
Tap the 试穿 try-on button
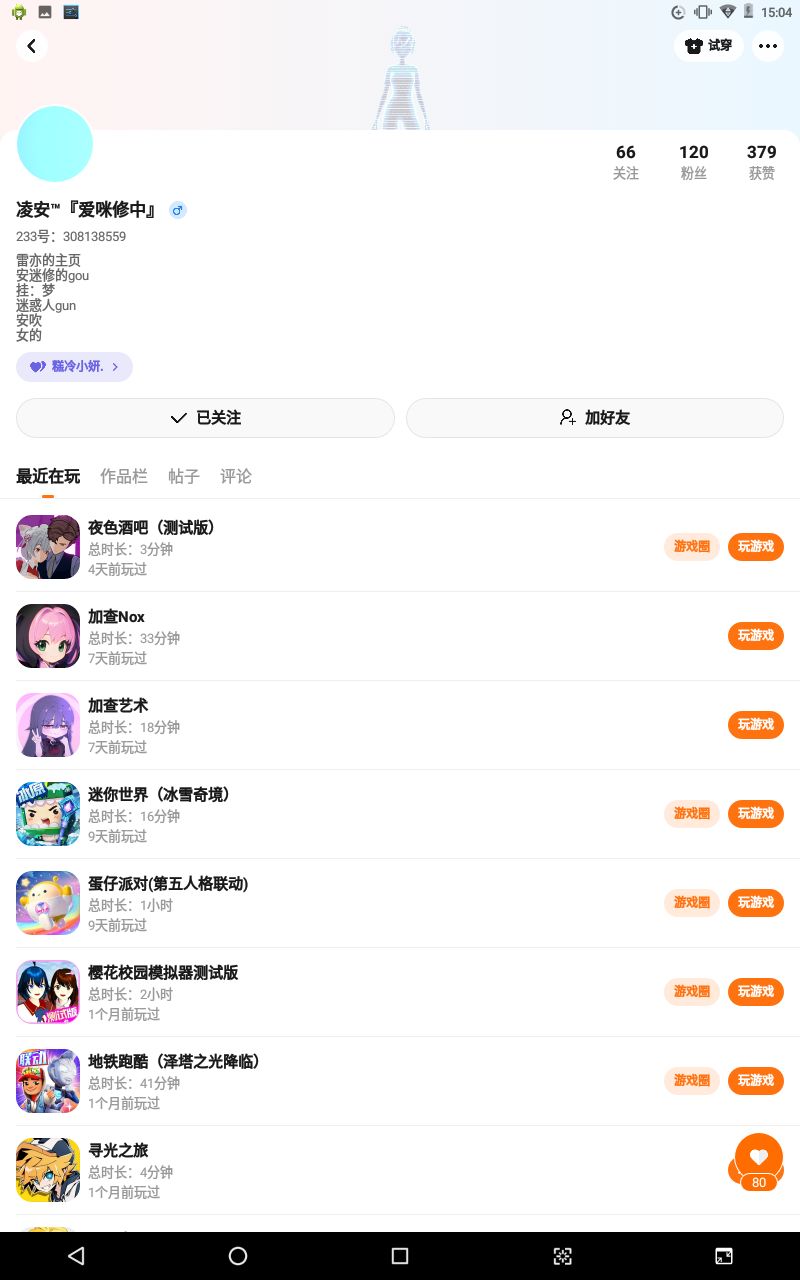[708, 46]
